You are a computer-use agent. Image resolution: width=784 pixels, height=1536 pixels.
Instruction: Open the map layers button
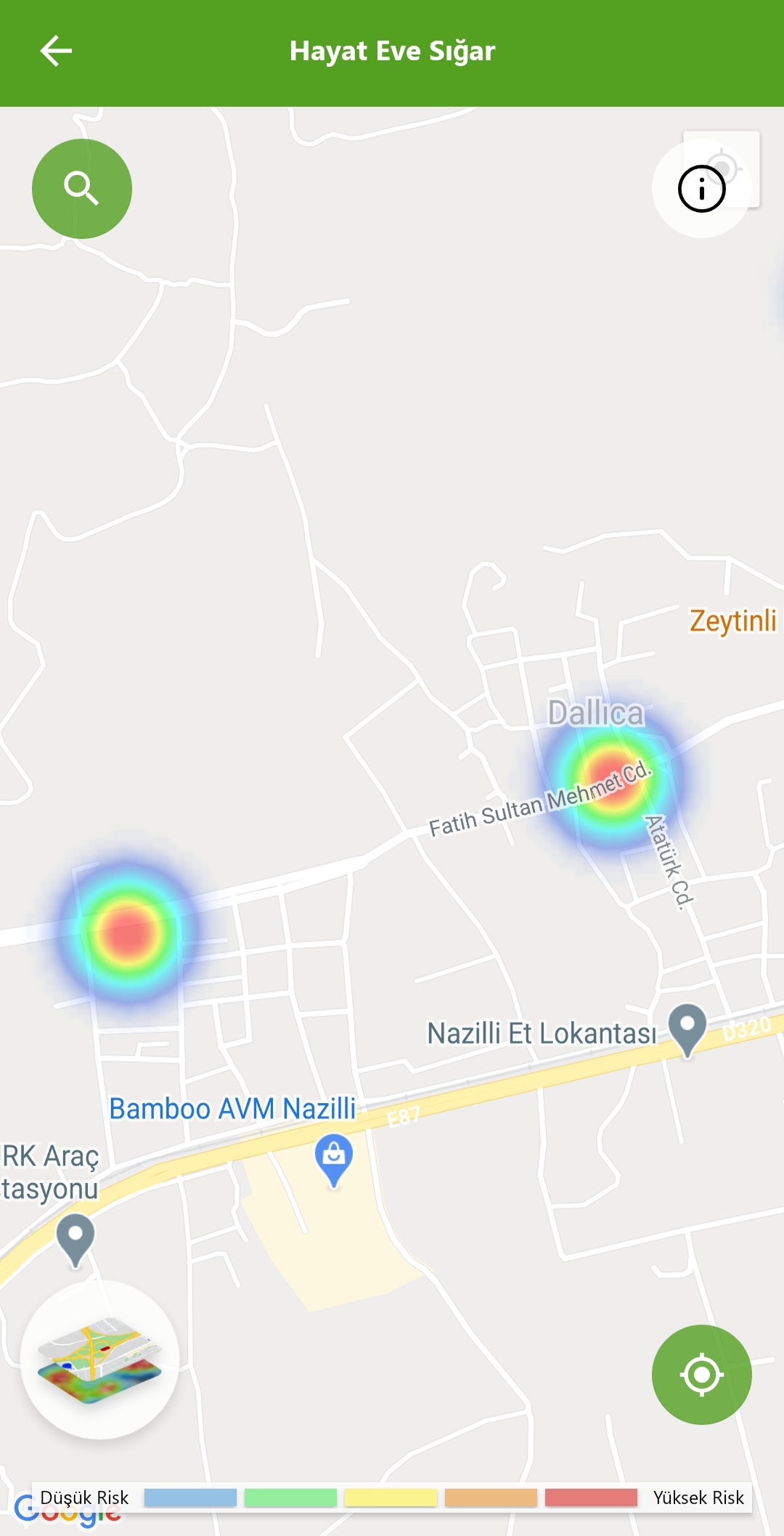99,1360
